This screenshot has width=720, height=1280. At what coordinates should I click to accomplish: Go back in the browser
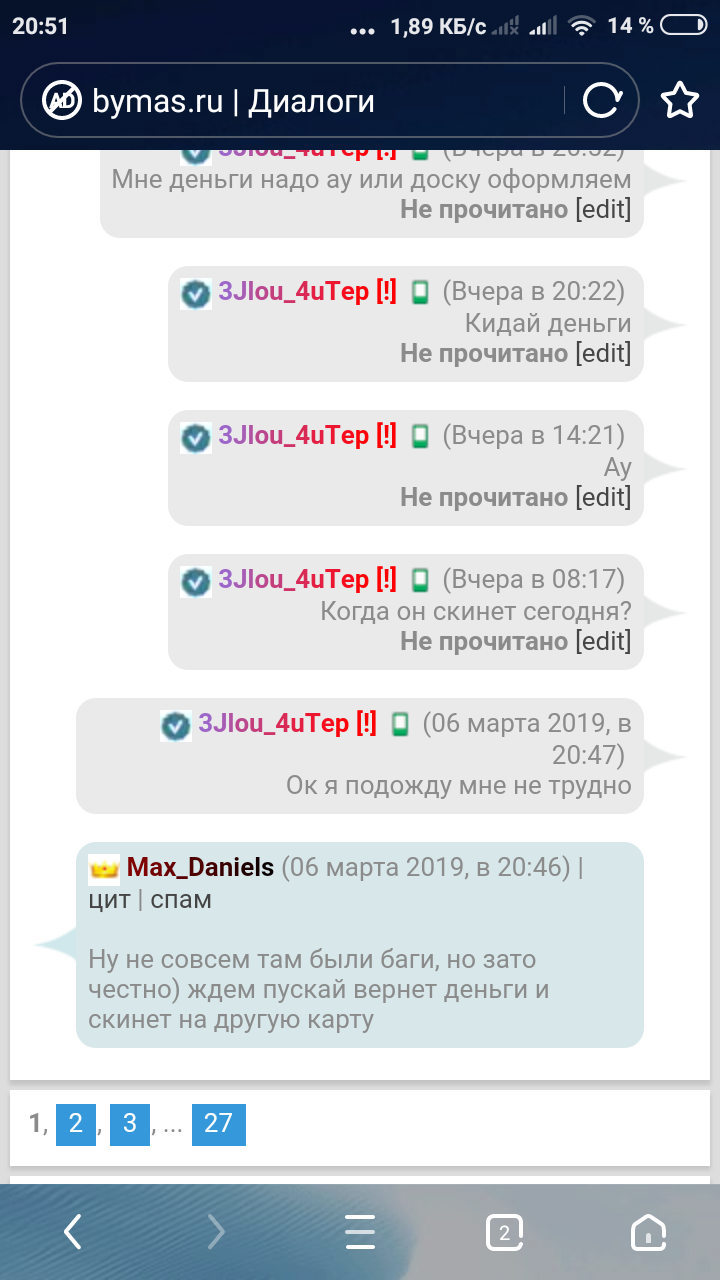(x=72, y=1233)
